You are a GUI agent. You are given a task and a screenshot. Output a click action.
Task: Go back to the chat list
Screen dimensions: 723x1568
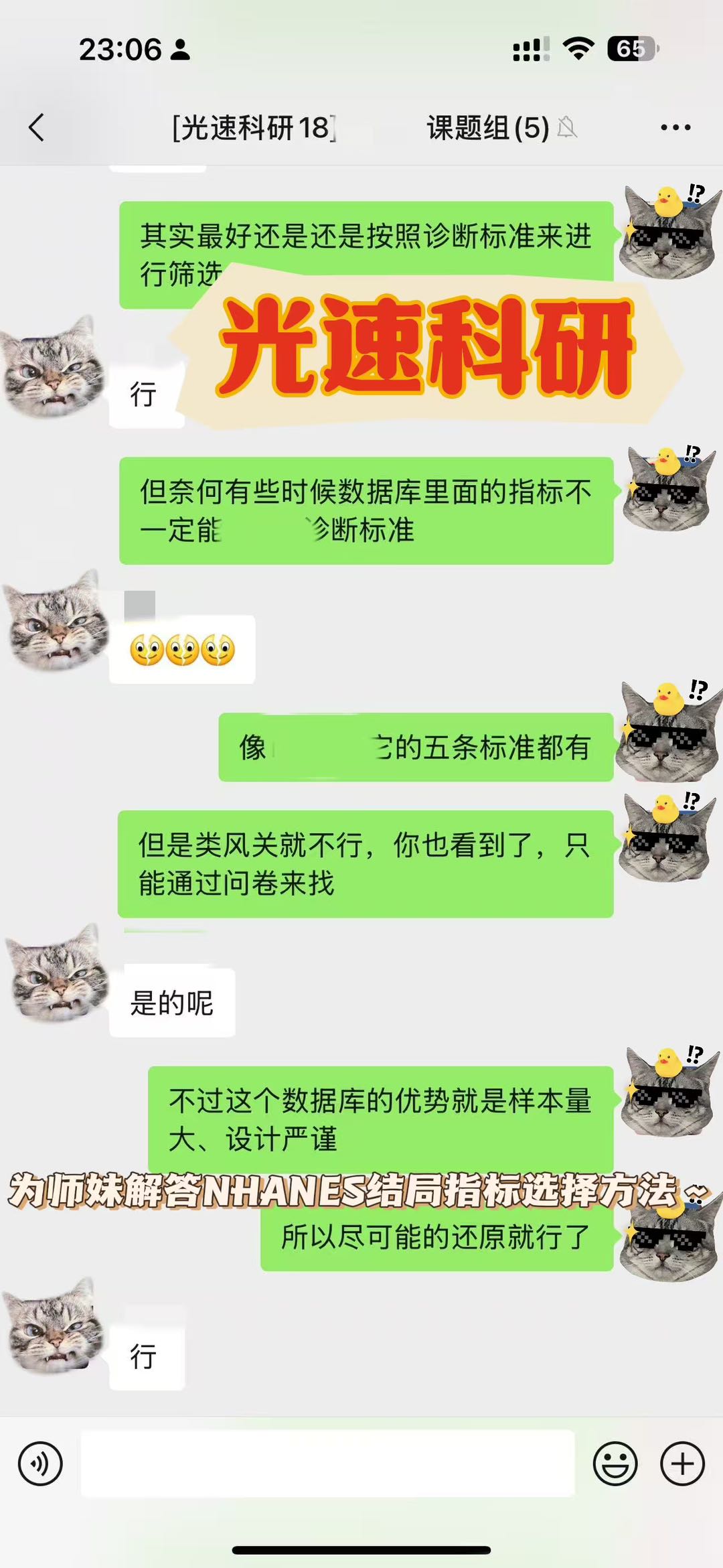click(37, 127)
